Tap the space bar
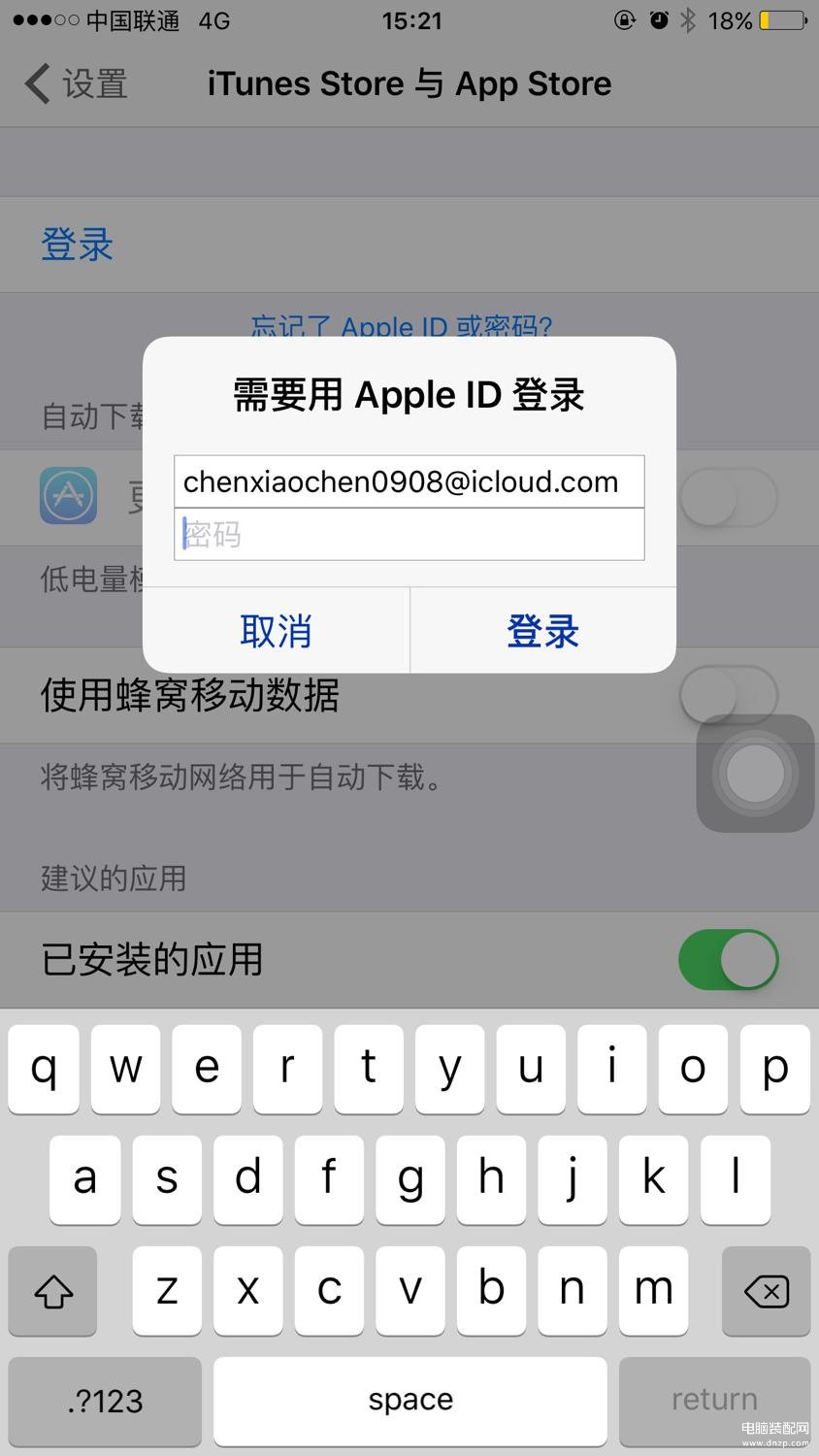 [410, 1401]
